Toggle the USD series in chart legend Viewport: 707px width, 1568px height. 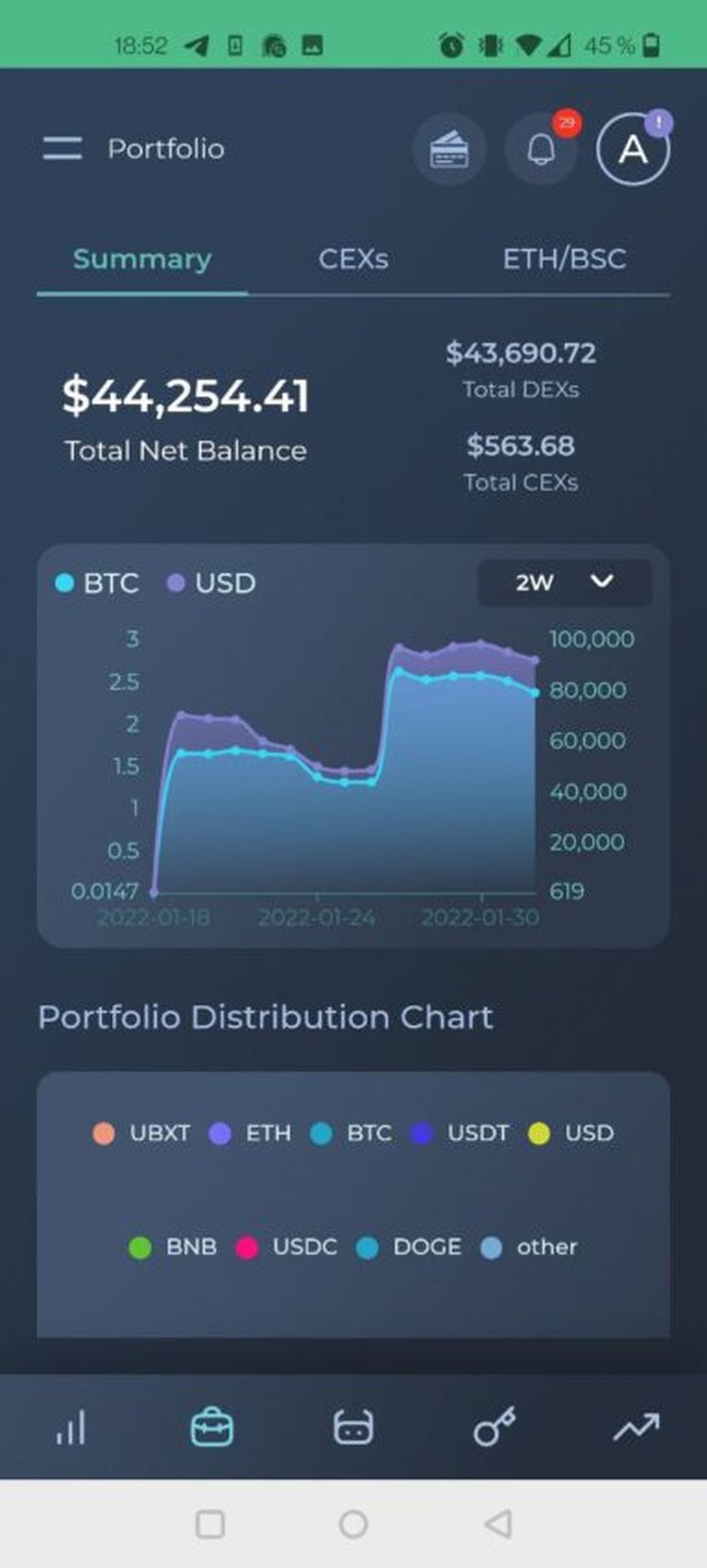click(x=212, y=584)
